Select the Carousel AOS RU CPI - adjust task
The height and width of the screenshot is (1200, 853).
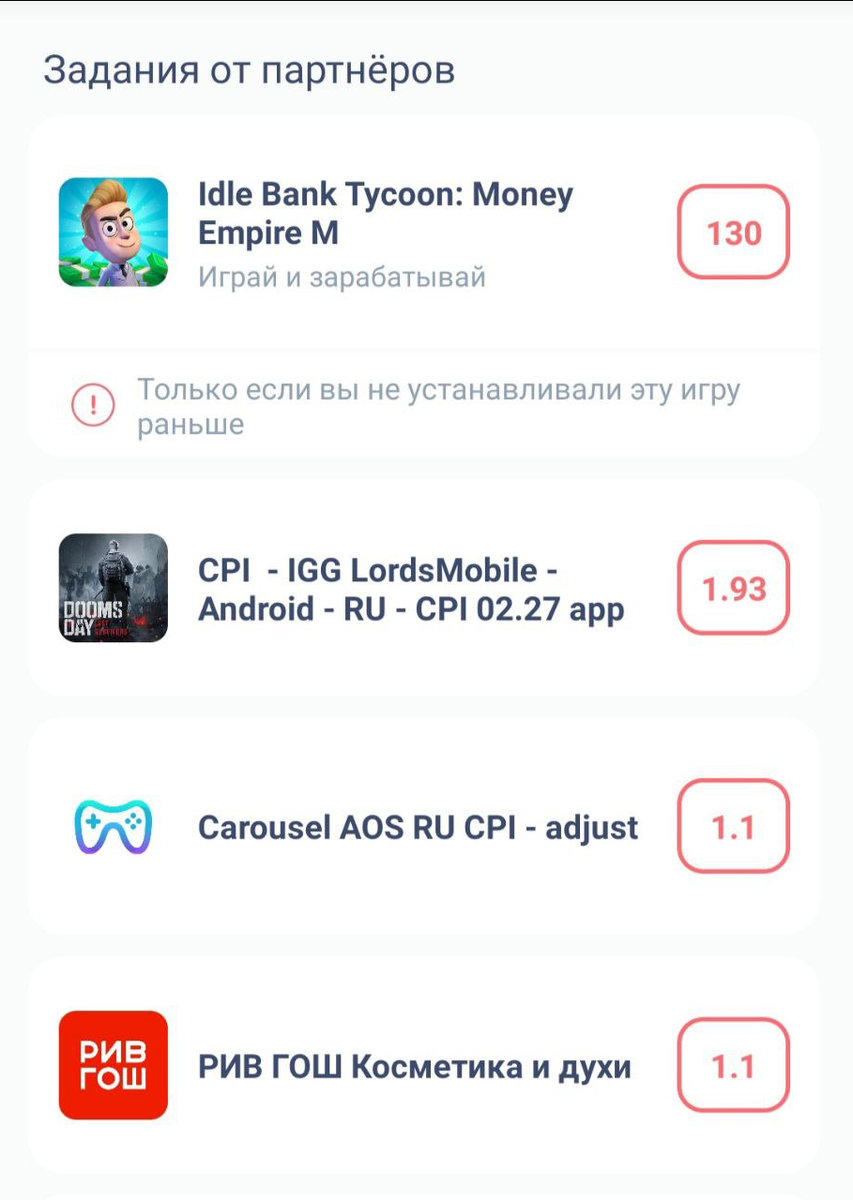[416, 828]
